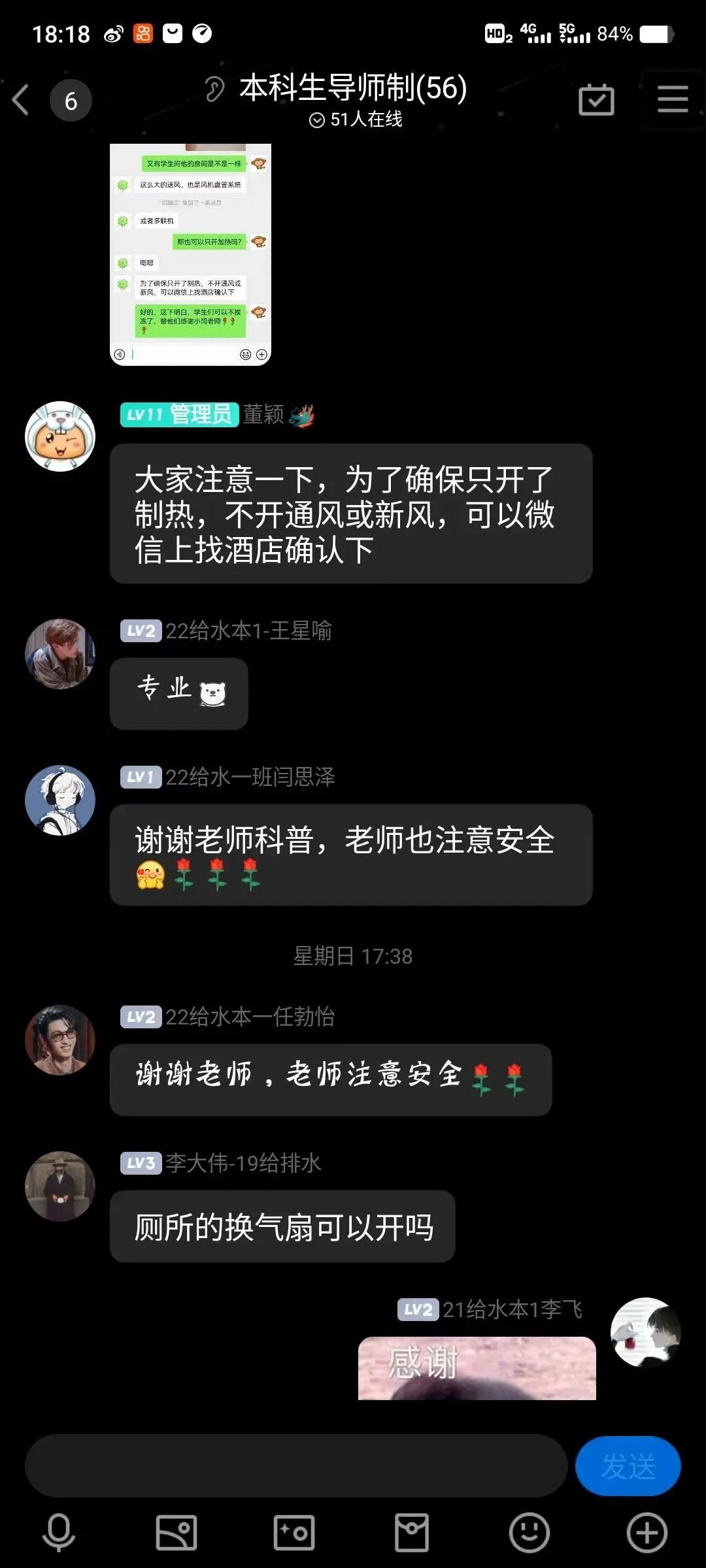Tap 李大伟's avatar
Viewport: 706px width, 1568px height.
pyautogui.click(x=60, y=1186)
